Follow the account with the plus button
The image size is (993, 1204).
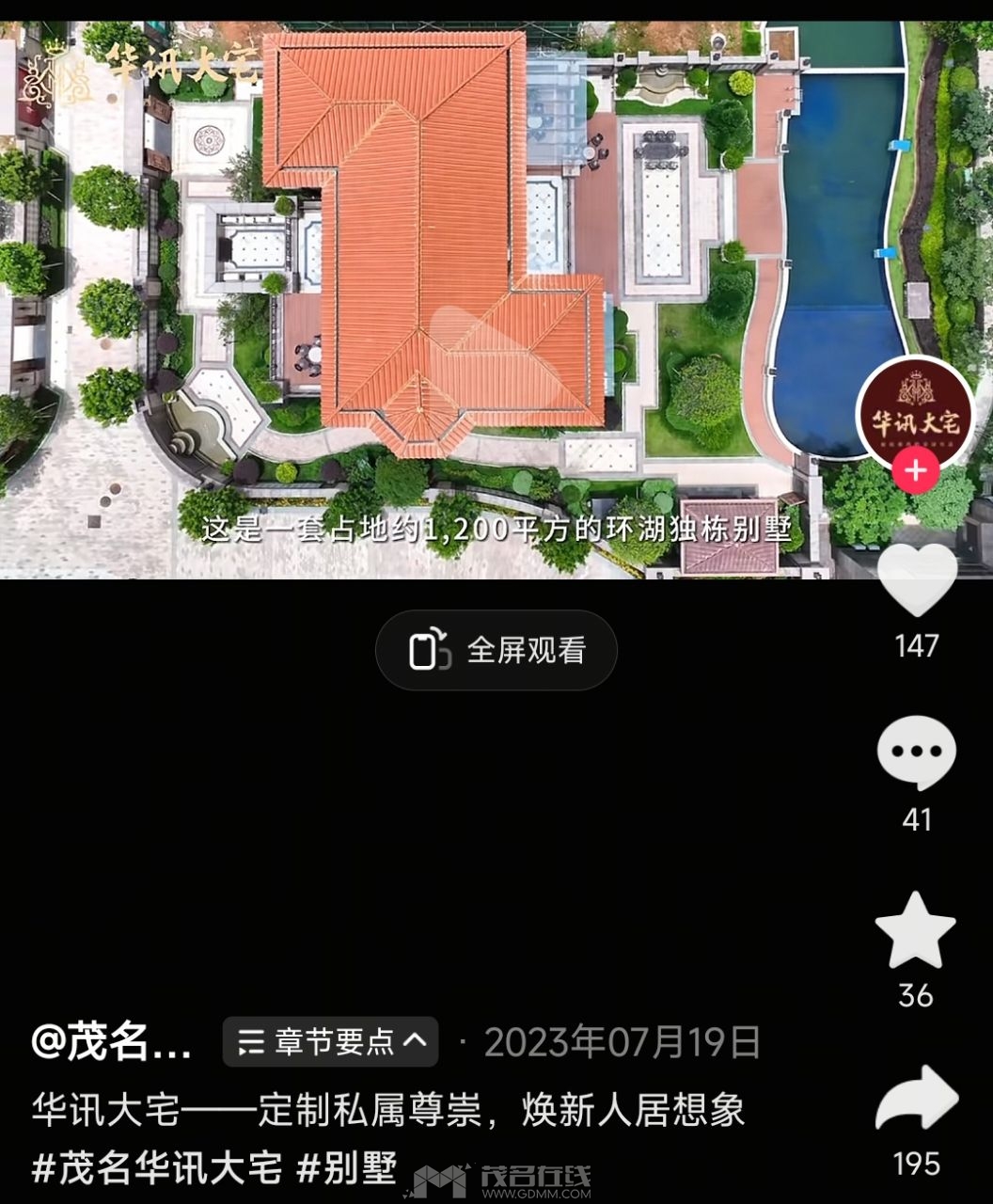pyautogui.click(x=915, y=470)
